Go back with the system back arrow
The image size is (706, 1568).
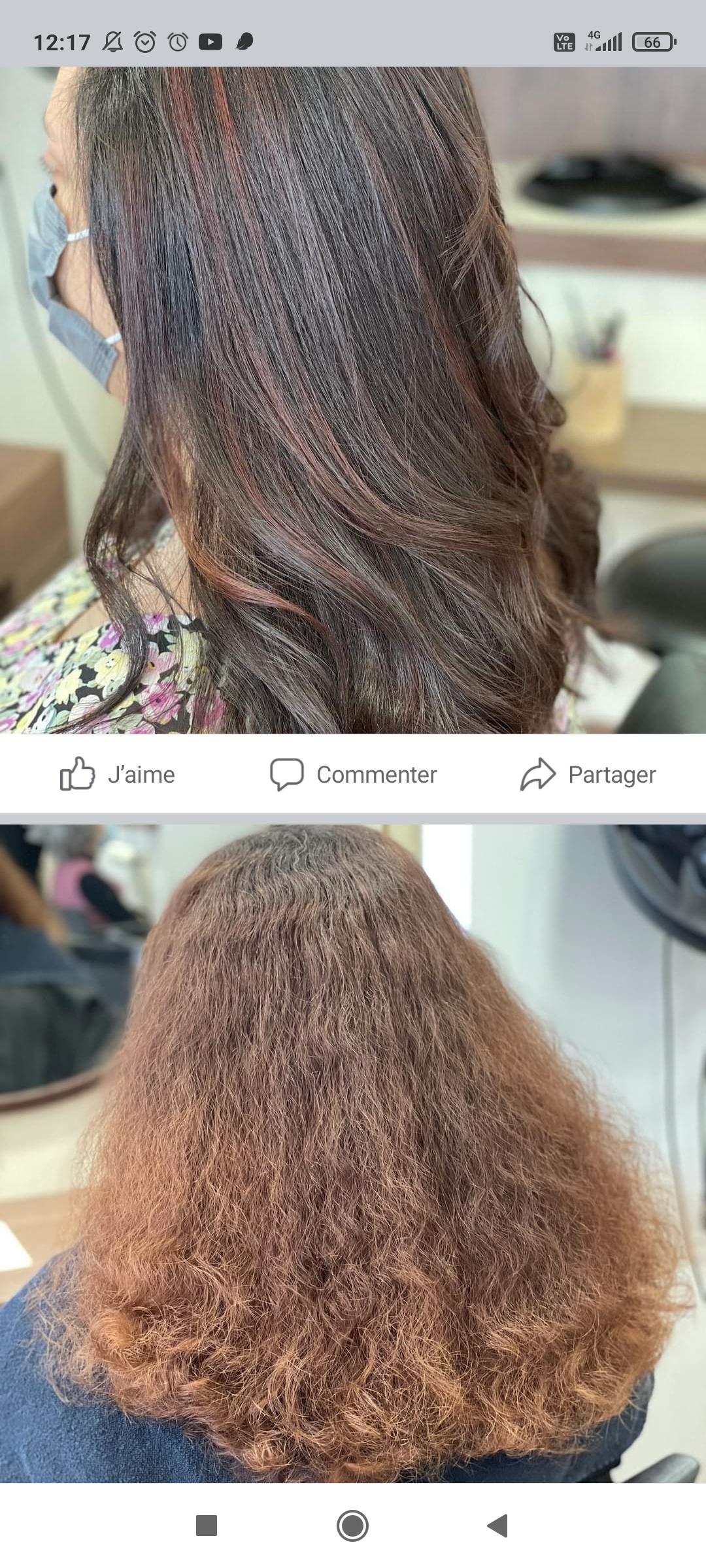498,1526
